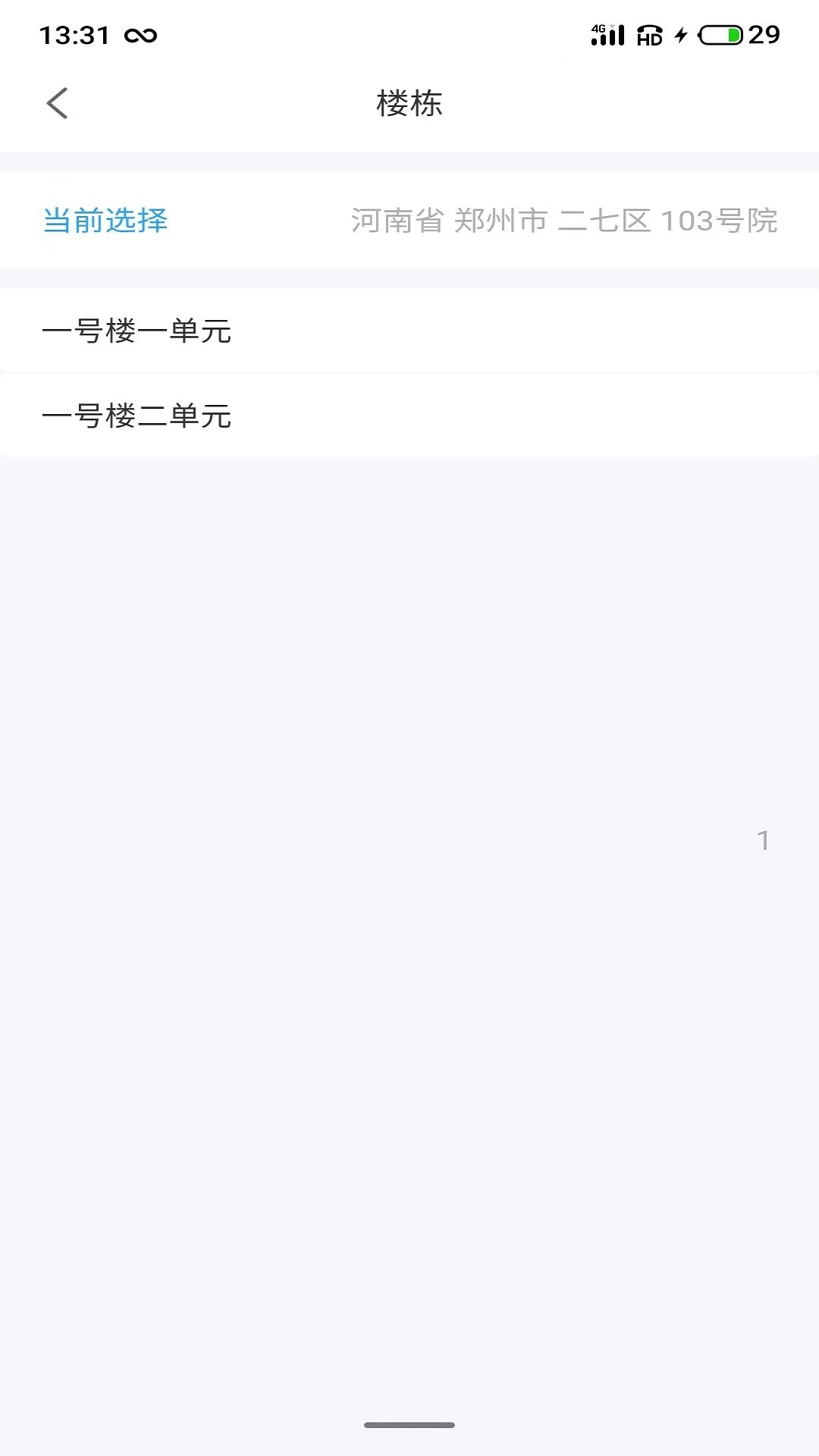Tap the HD calling status icon

point(648,34)
